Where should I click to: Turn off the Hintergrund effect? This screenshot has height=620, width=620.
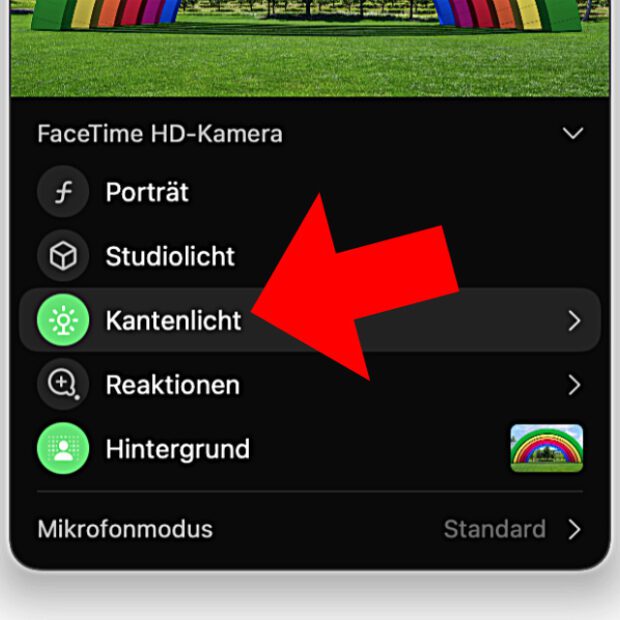[x=63, y=448]
